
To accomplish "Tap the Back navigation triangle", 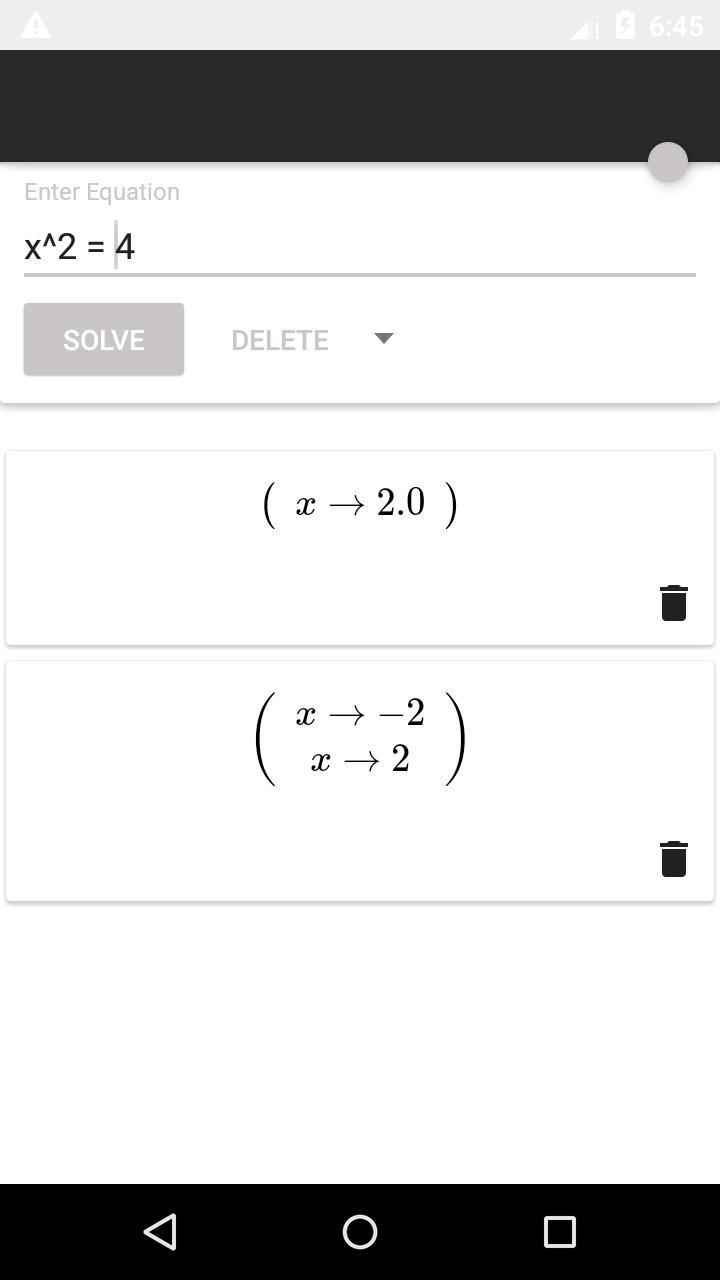I will (x=161, y=1232).
